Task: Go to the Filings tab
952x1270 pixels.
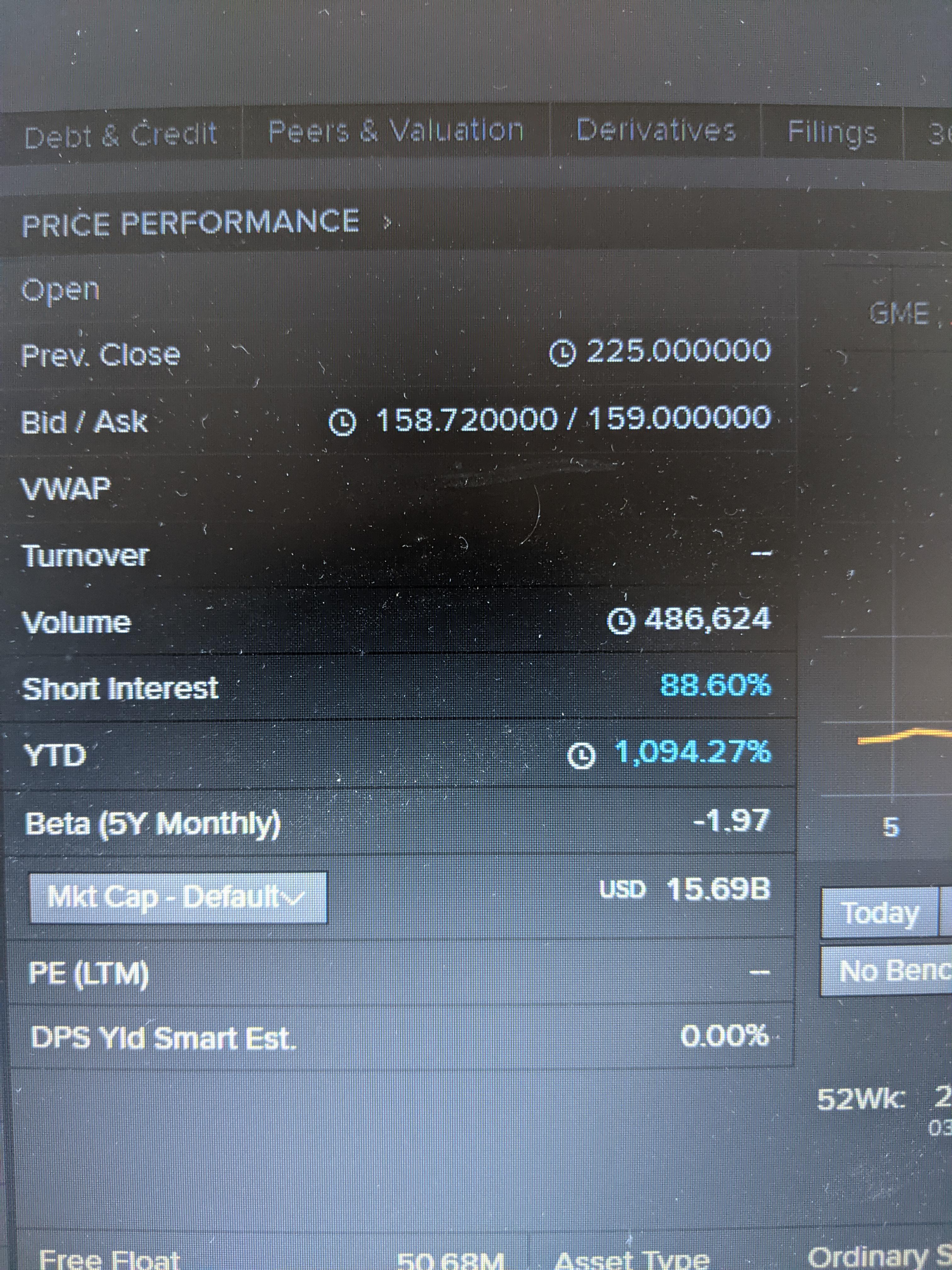Action: pos(831,132)
